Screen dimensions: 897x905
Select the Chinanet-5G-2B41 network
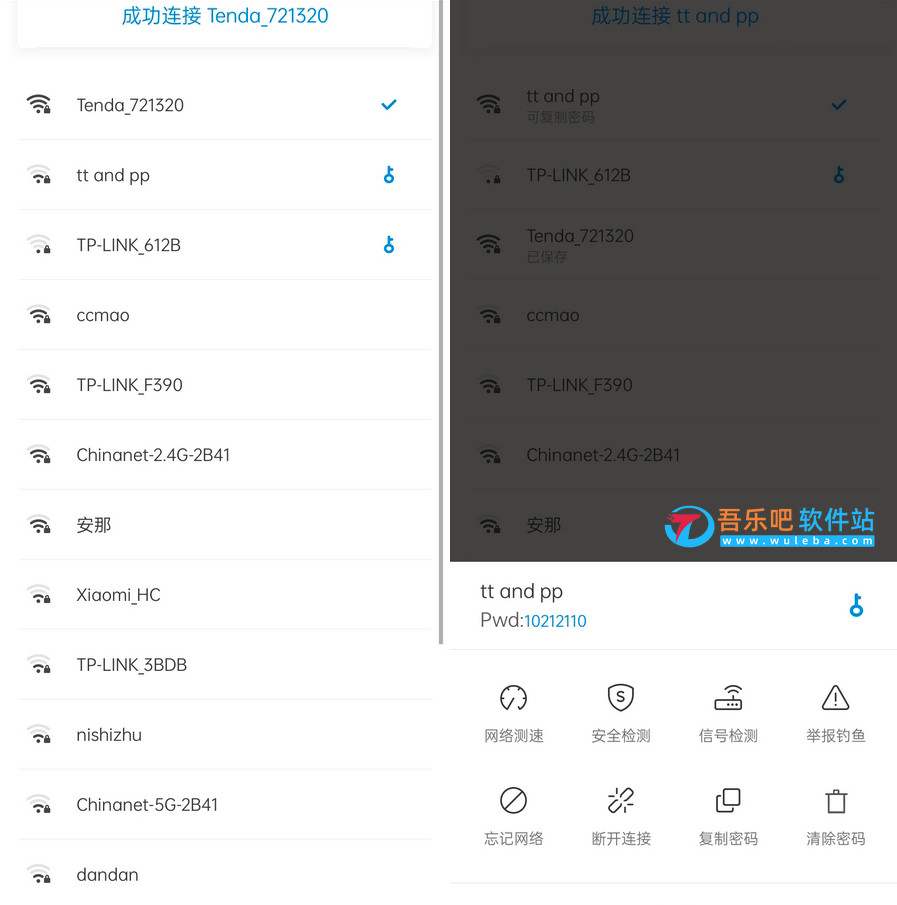coord(147,805)
